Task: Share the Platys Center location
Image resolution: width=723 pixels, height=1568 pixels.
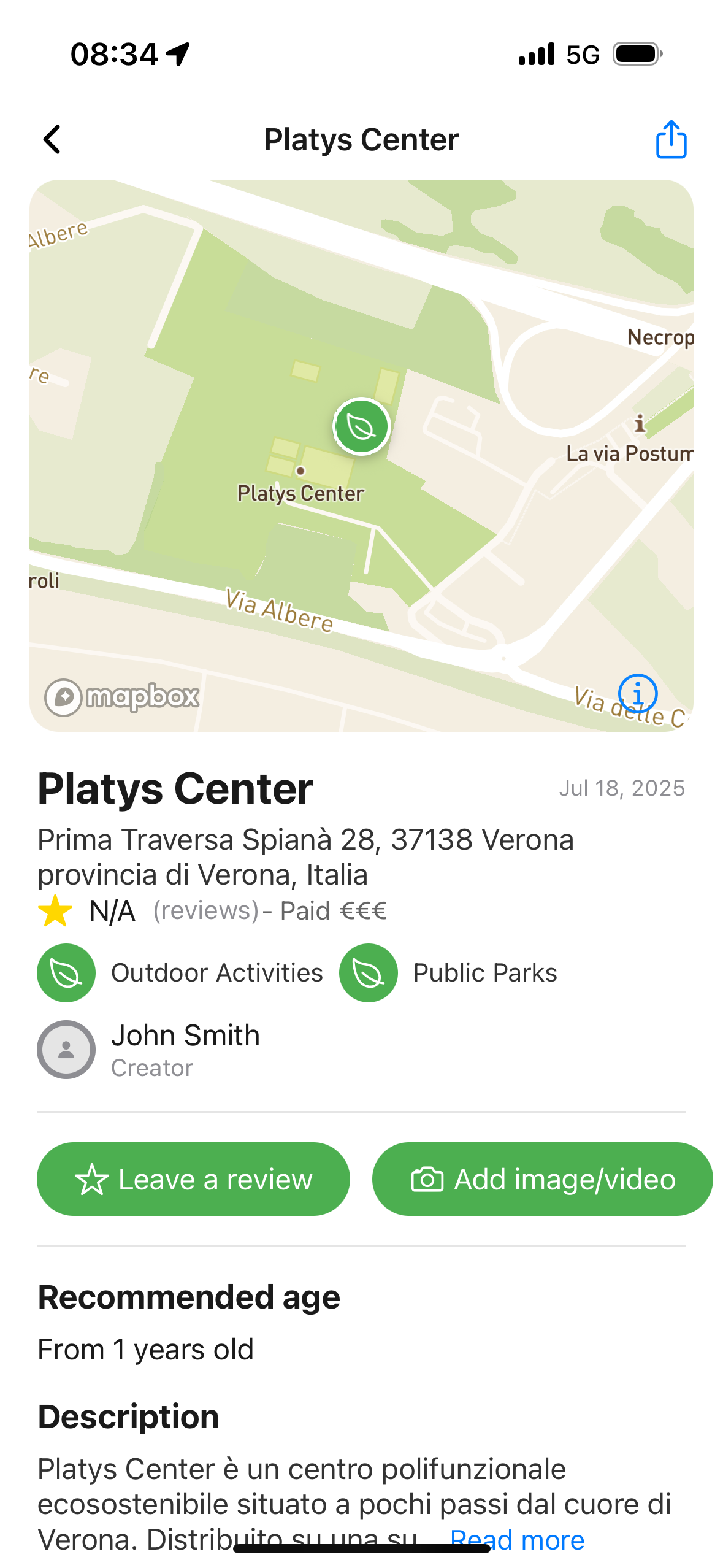Action: (x=671, y=140)
